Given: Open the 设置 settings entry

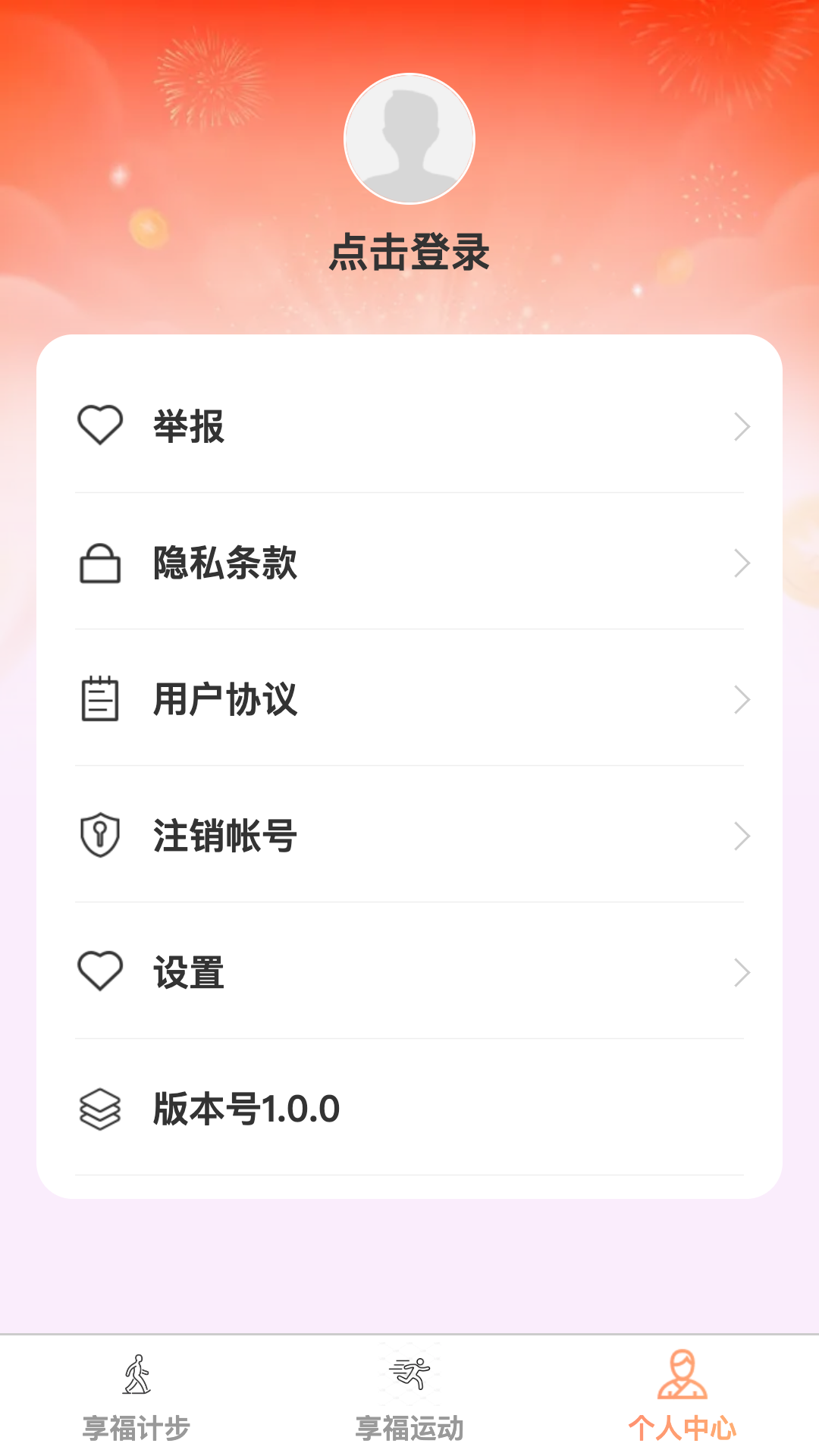Looking at the screenshot, I should (187, 973).
